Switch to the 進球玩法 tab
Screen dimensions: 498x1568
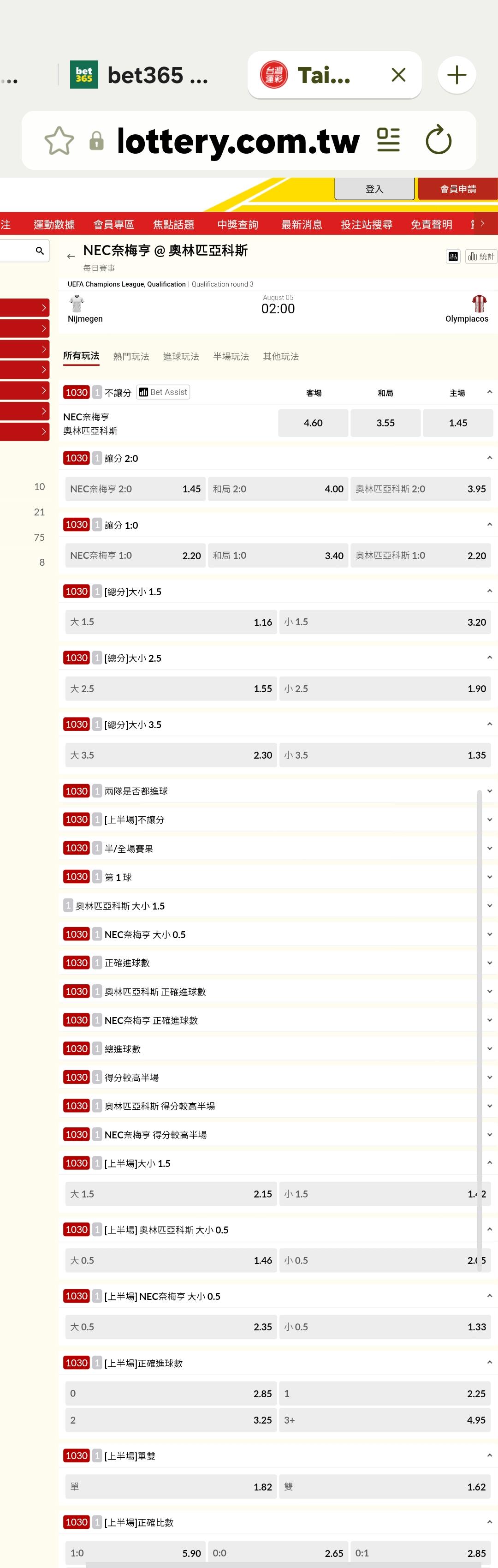181,357
